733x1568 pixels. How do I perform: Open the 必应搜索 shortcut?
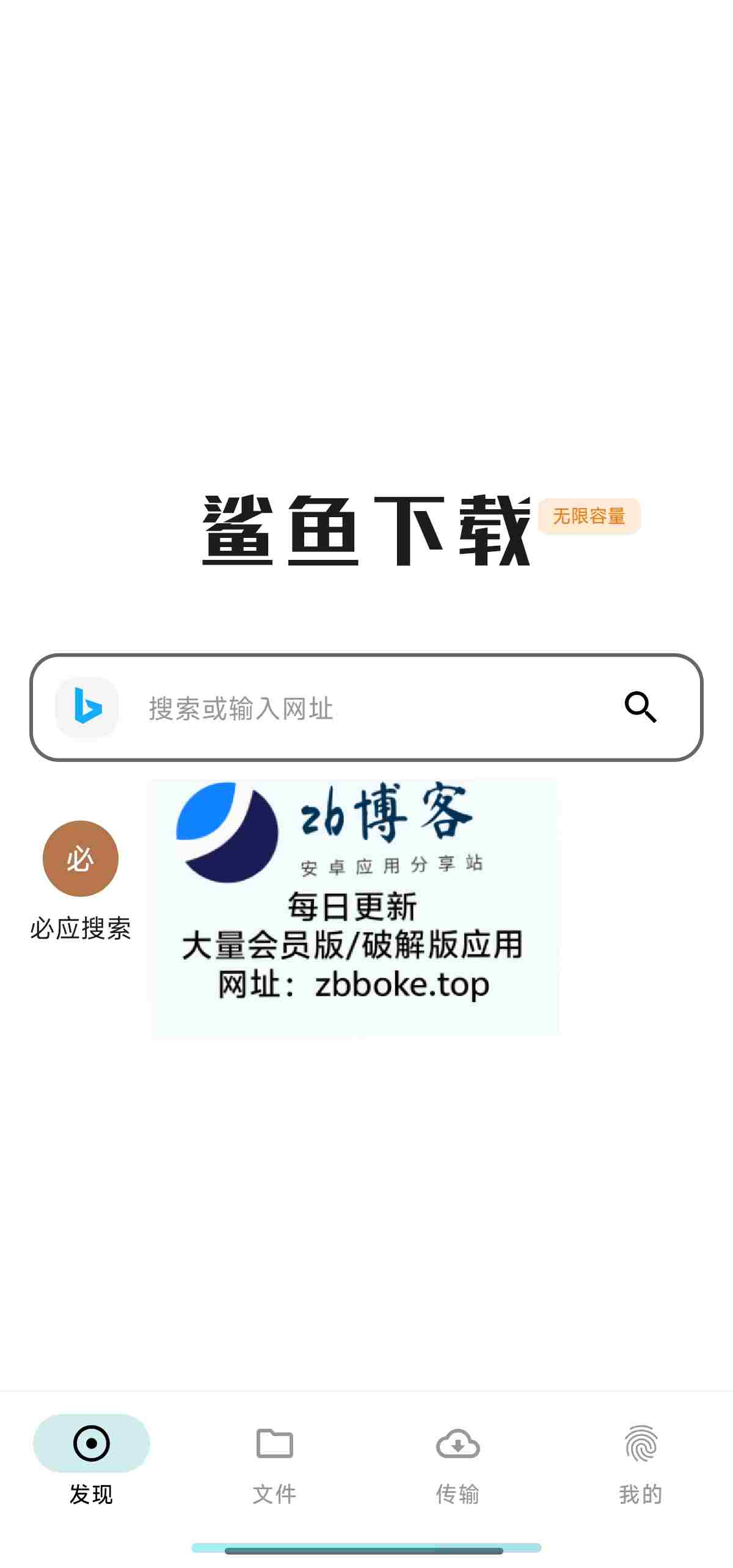(x=80, y=858)
